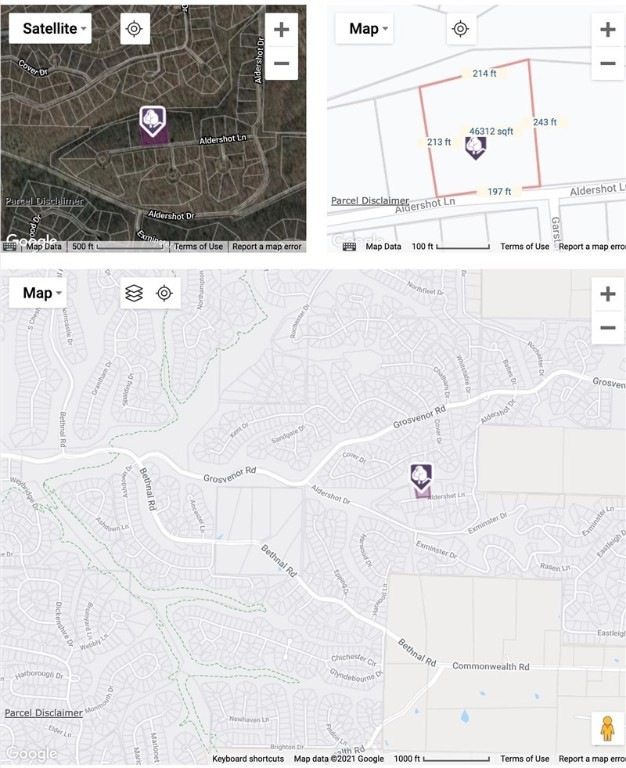
Task: Zoom in on the large map
Action: pyautogui.click(x=607, y=294)
